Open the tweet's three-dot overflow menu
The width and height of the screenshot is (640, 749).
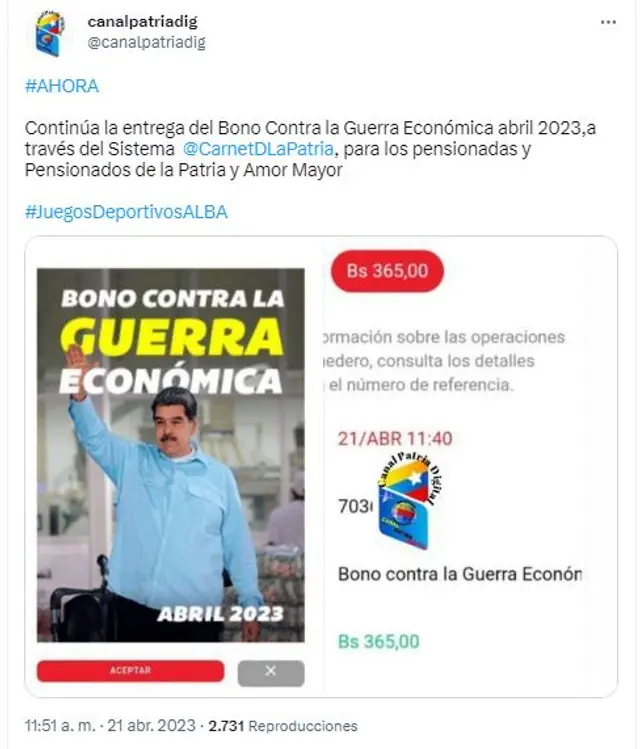point(608,21)
